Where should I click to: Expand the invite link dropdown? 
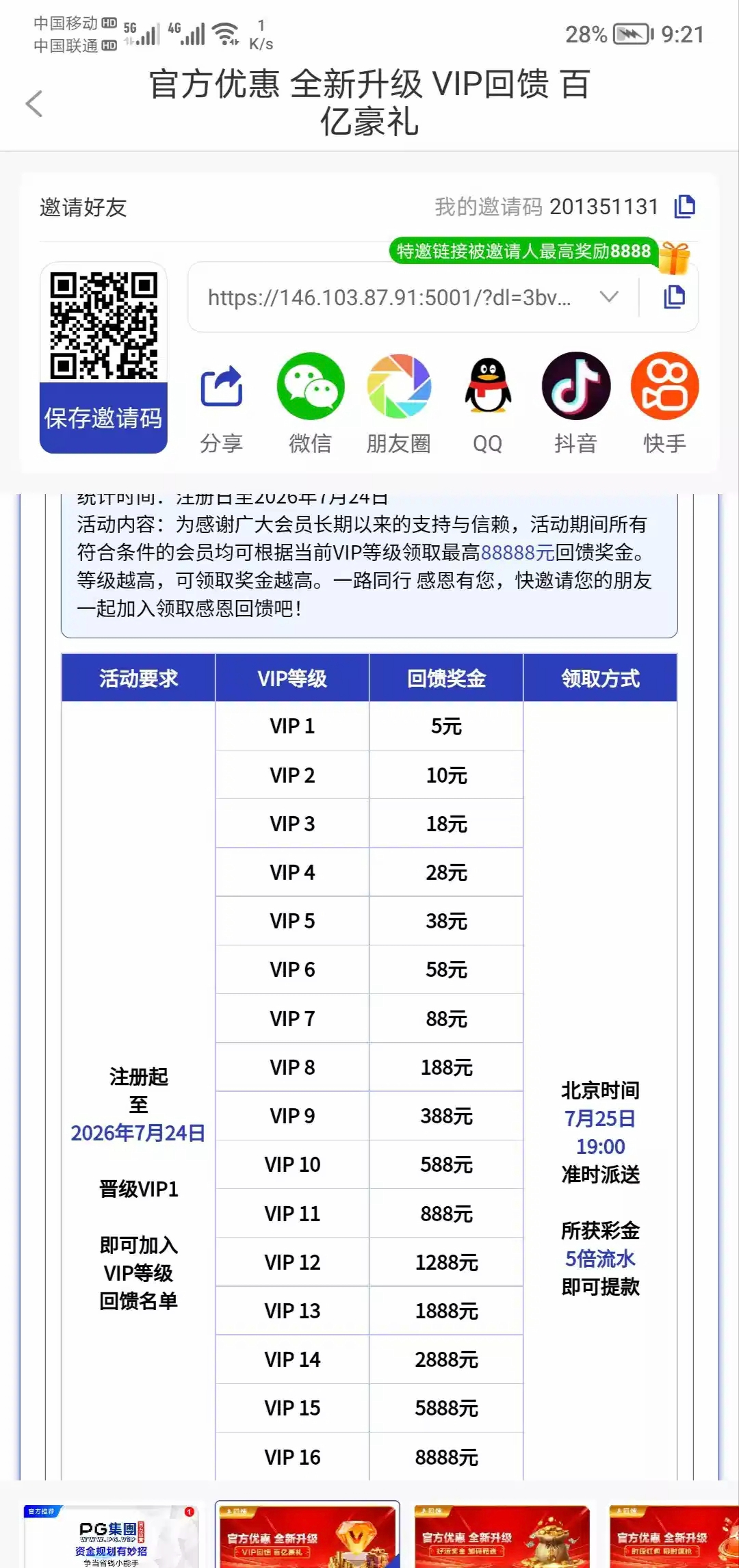click(x=608, y=297)
